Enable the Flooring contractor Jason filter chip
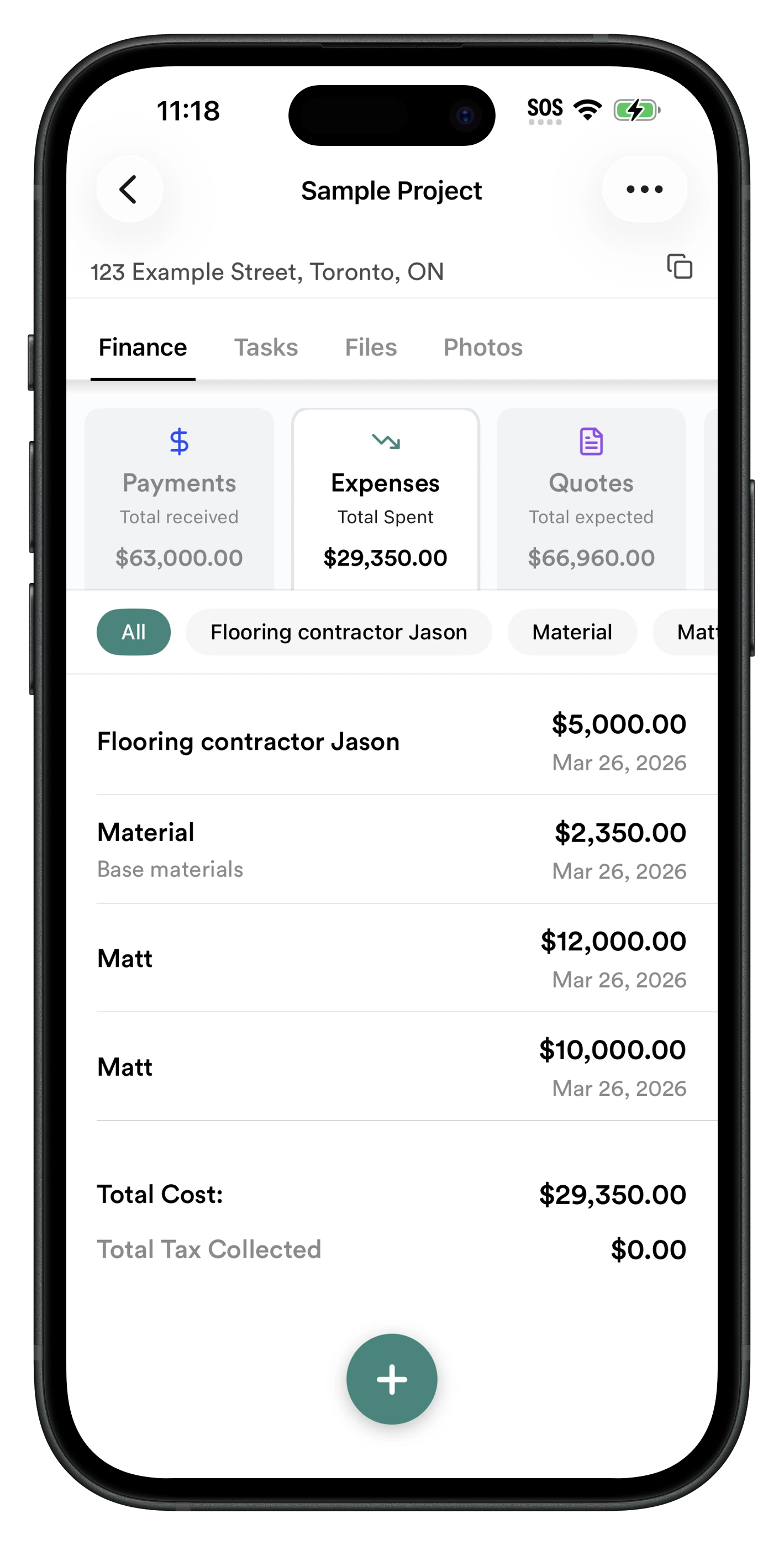Image resolution: width=784 pixels, height=1545 pixels. [338, 632]
